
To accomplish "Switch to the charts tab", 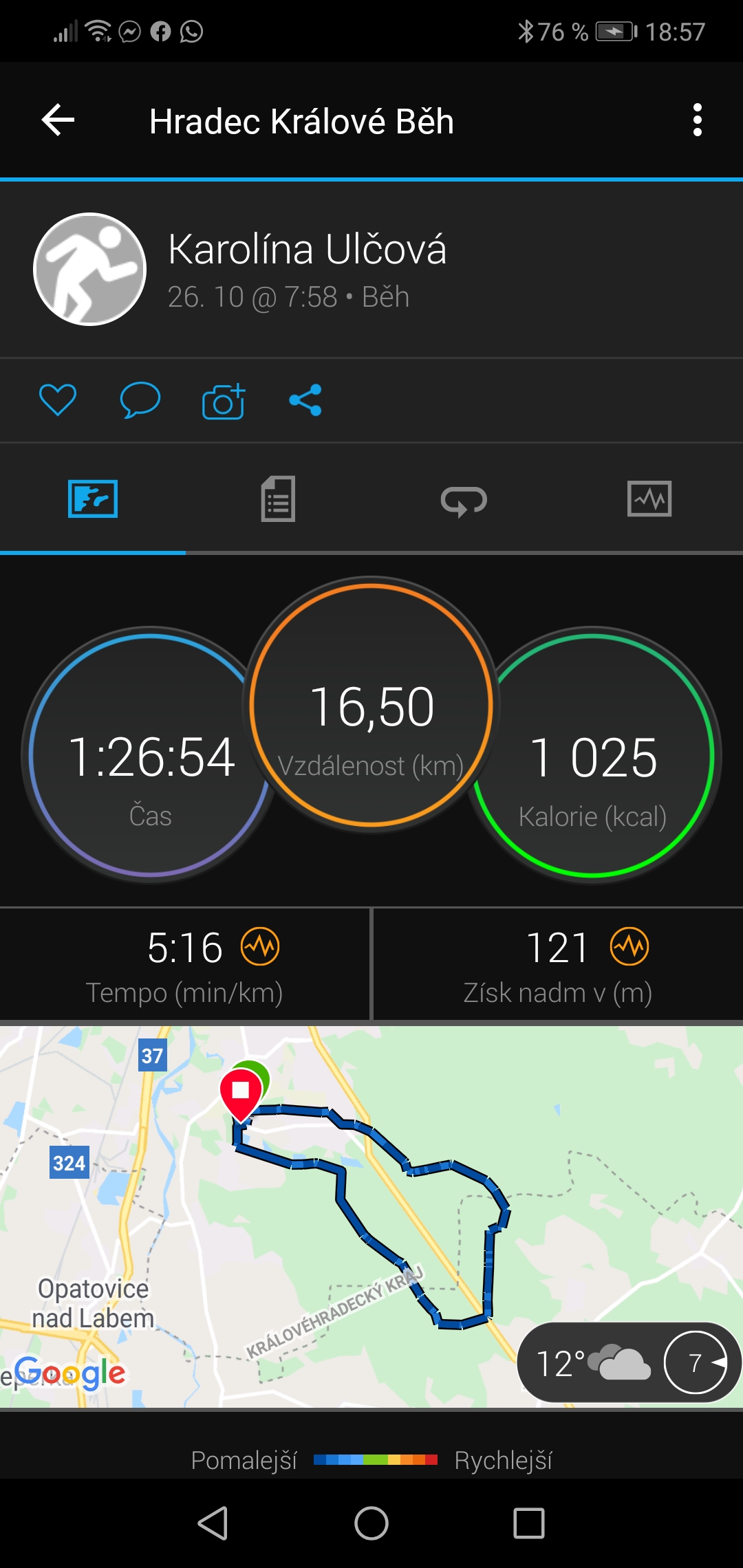I will tap(649, 499).
